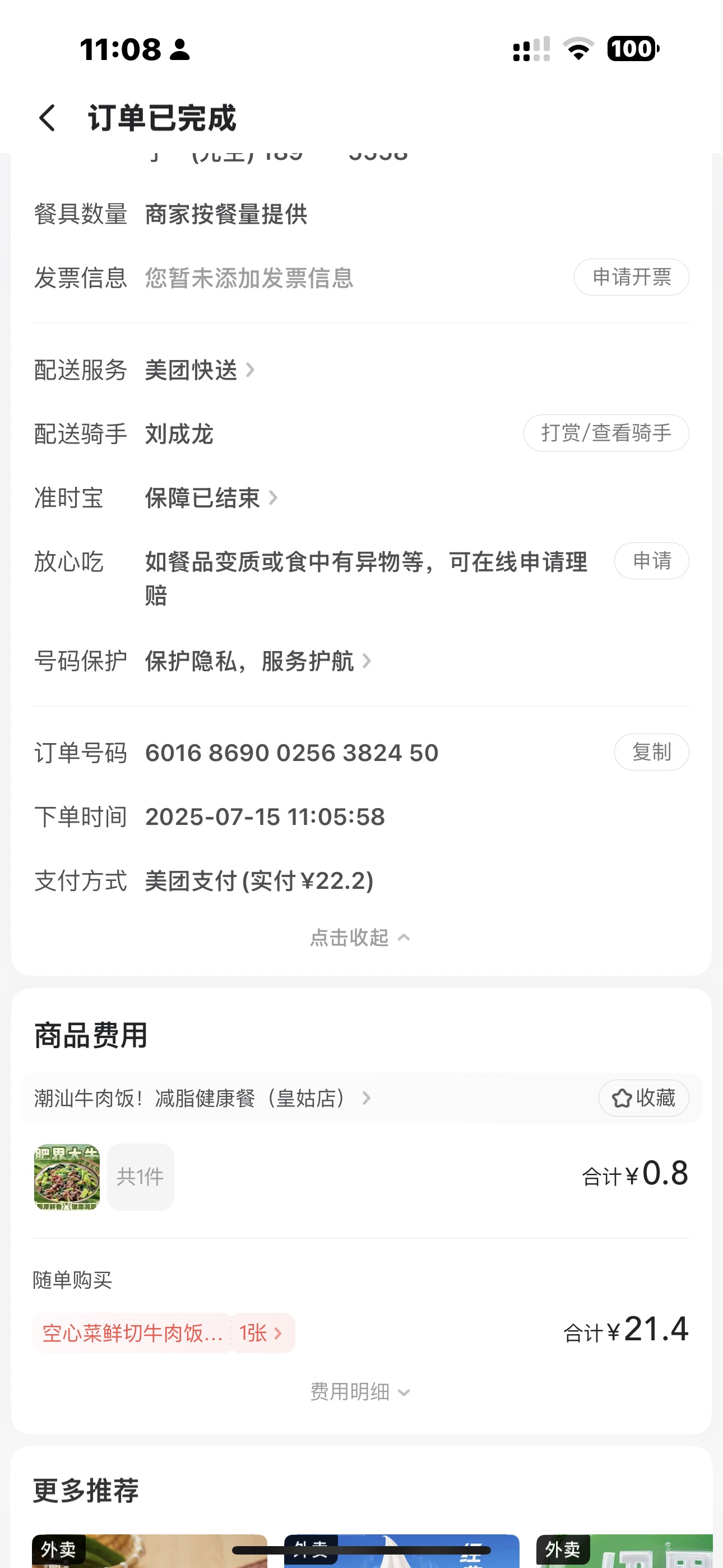
Task: Expand 费用明细 fee breakdown
Action: (360, 1392)
